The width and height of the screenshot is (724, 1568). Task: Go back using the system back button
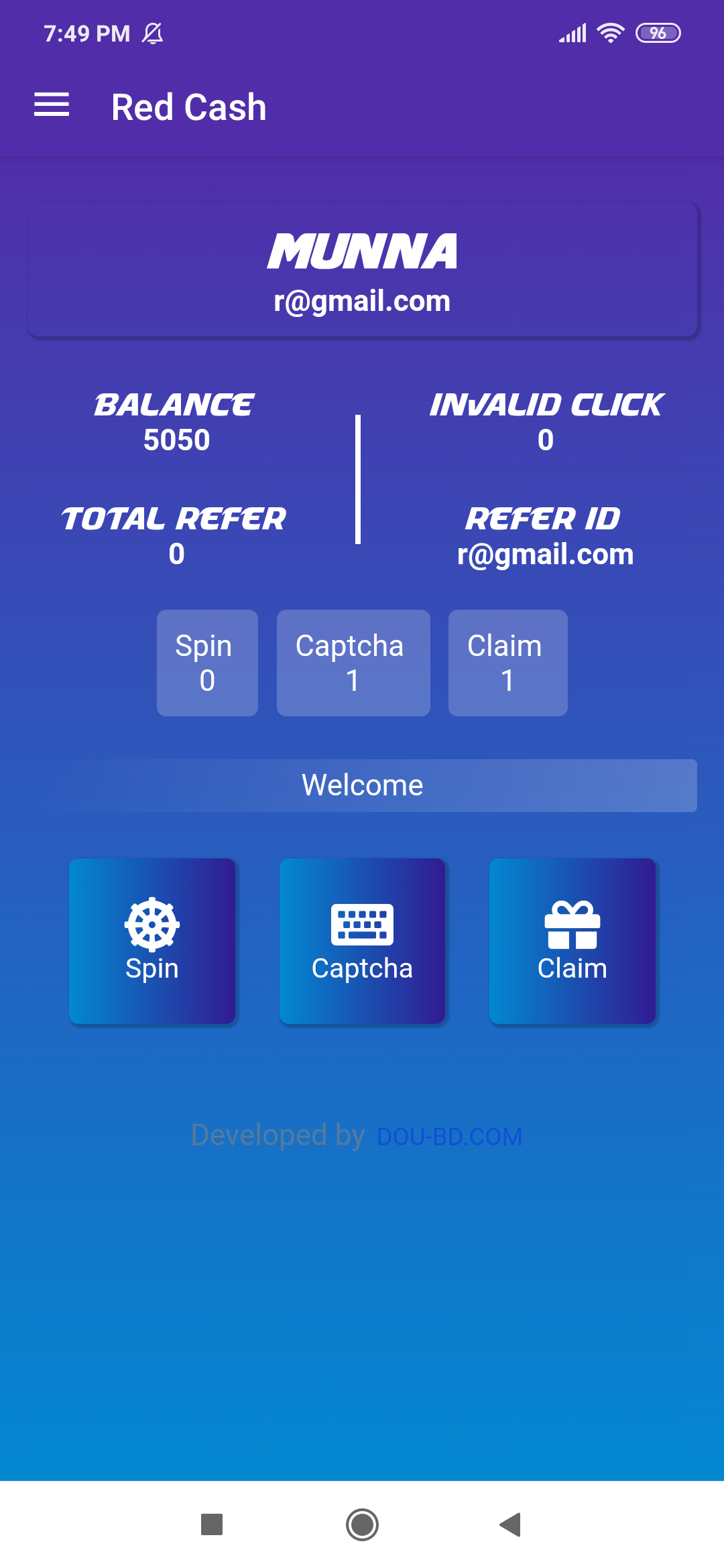511,1524
